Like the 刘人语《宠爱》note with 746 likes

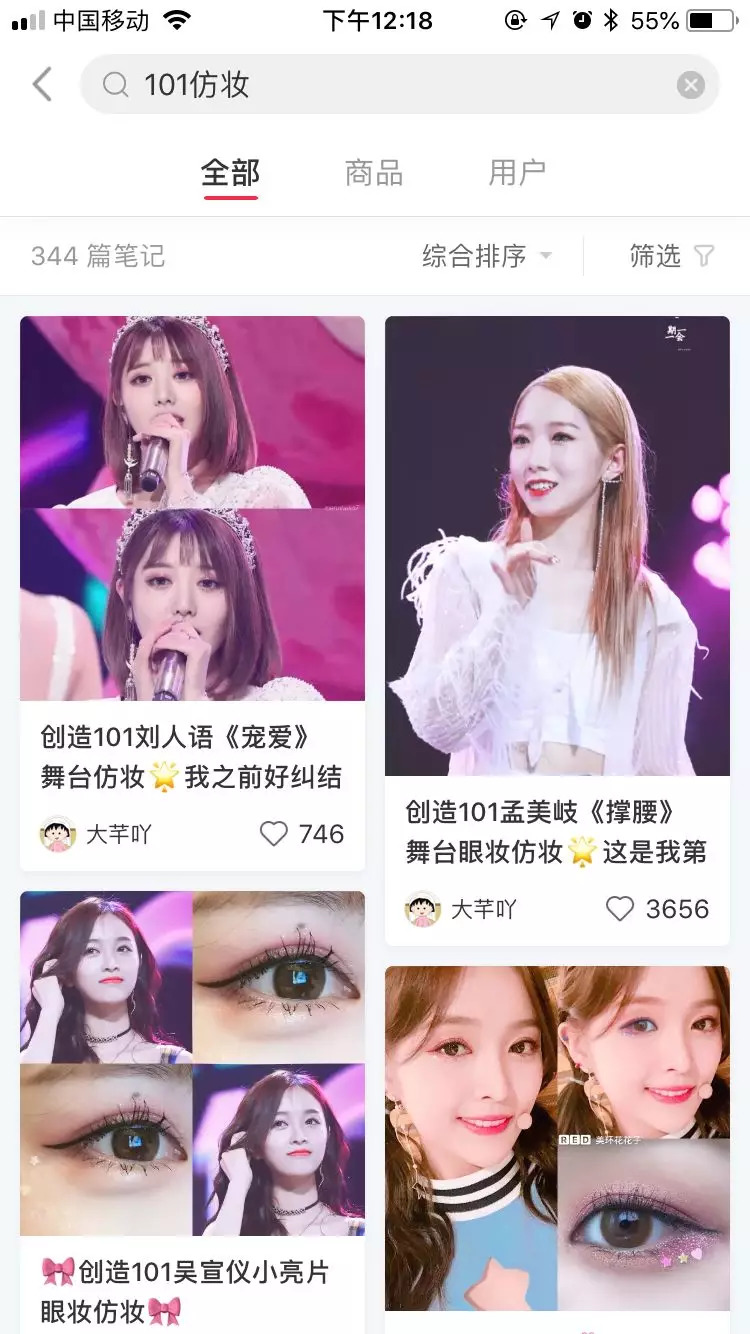coord(274,834)
